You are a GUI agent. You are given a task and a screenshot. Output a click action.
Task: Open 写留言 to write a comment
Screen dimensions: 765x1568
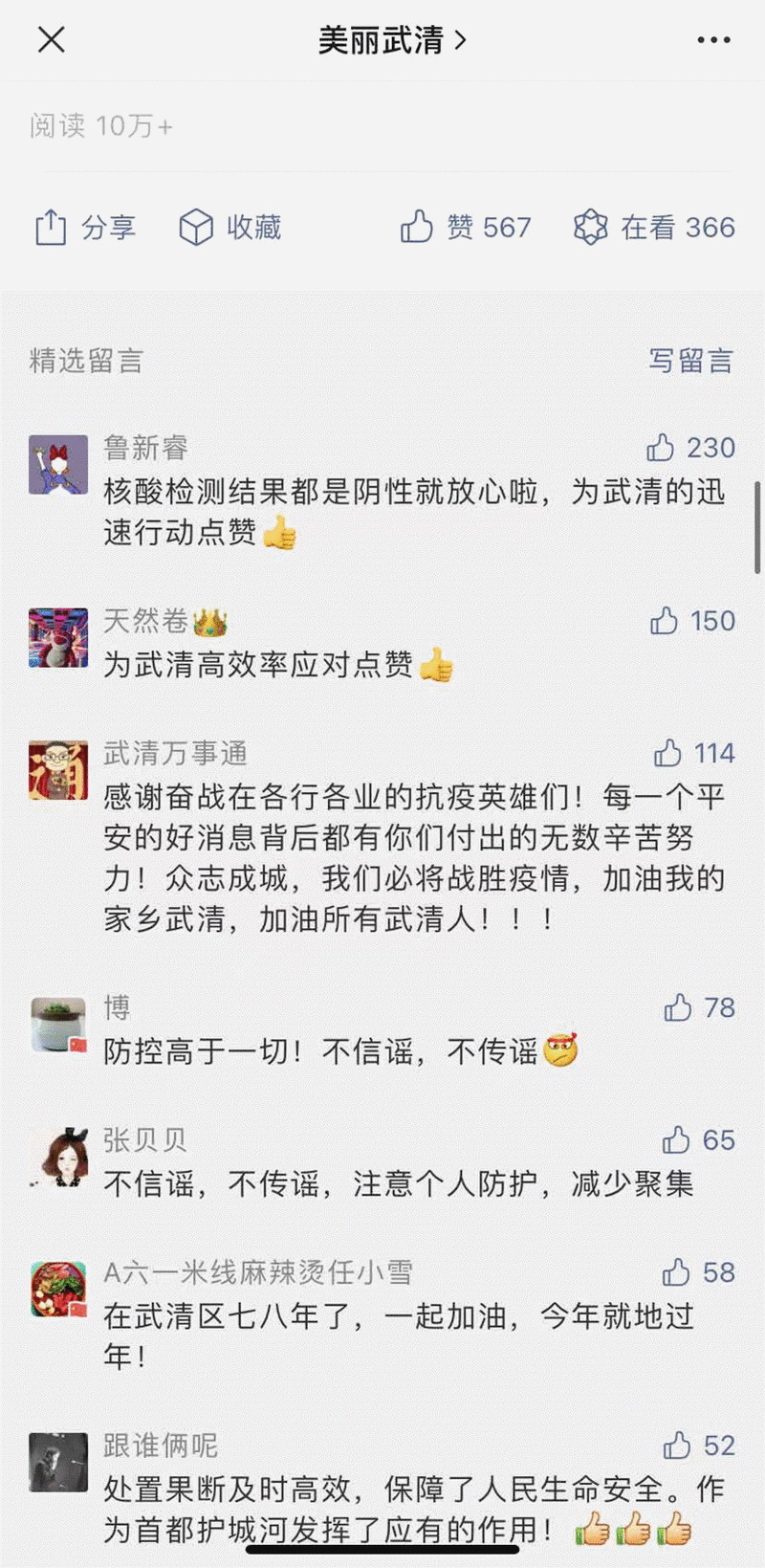[x=691, y=361]
